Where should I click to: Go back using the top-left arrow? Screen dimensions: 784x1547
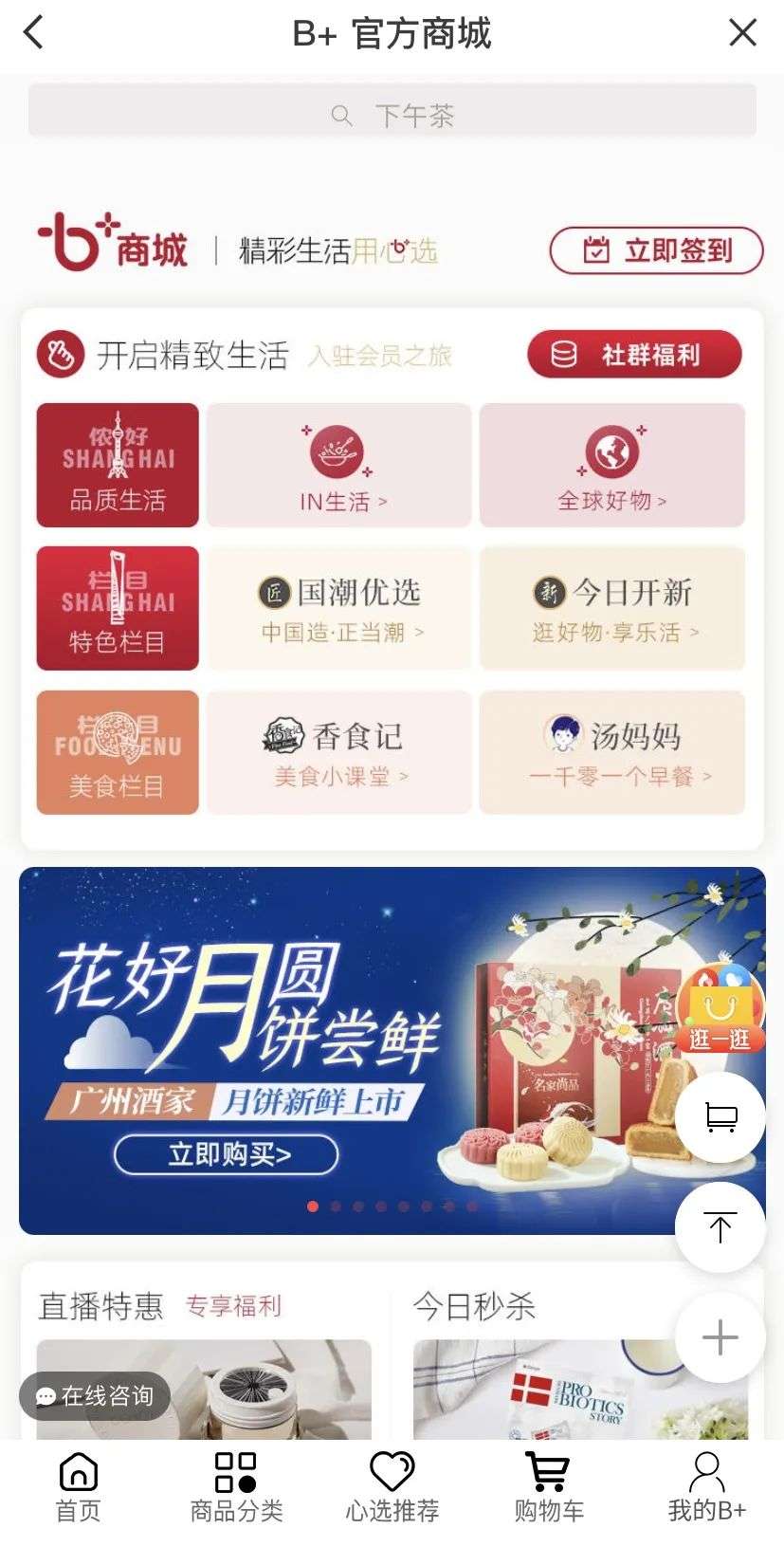(33, 32)
